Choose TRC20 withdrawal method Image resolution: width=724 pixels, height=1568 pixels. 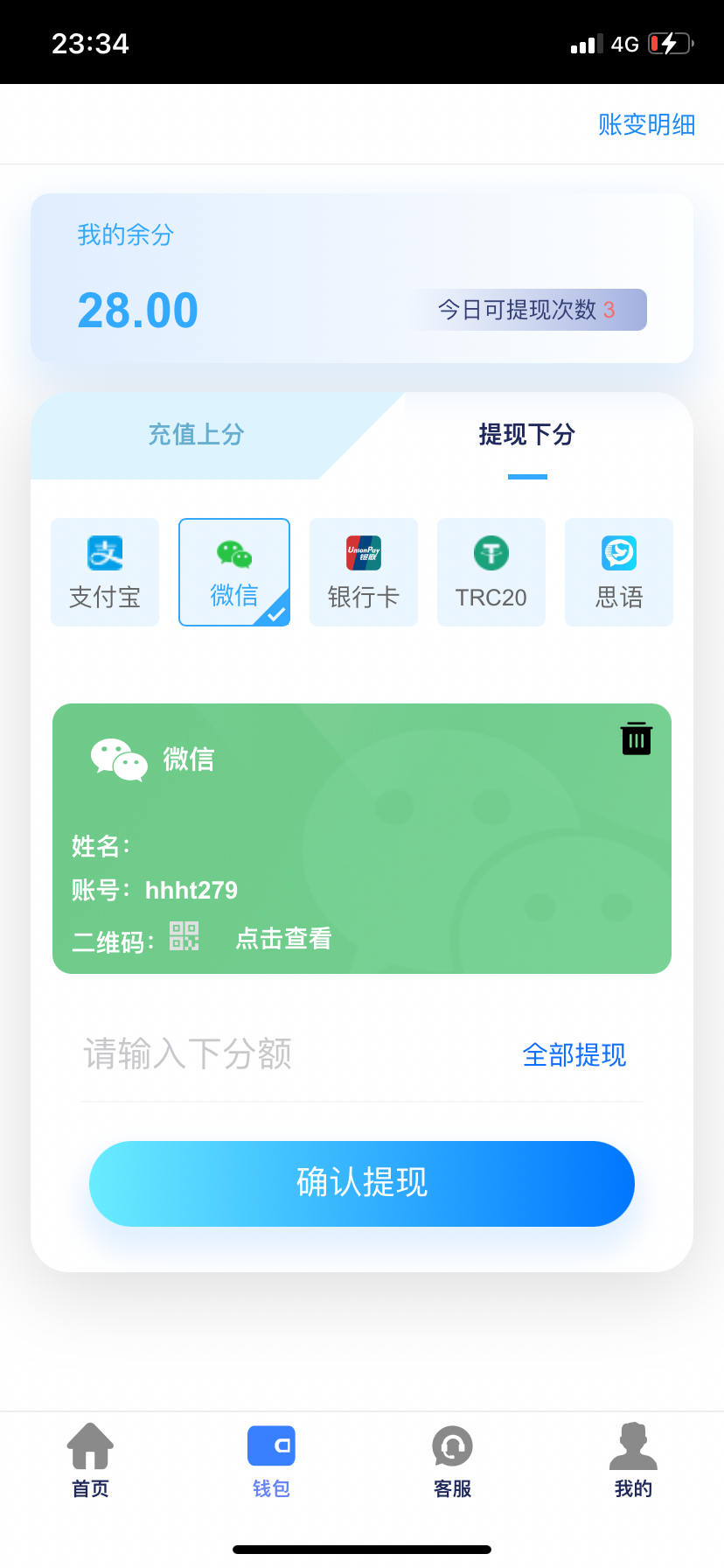491,572
